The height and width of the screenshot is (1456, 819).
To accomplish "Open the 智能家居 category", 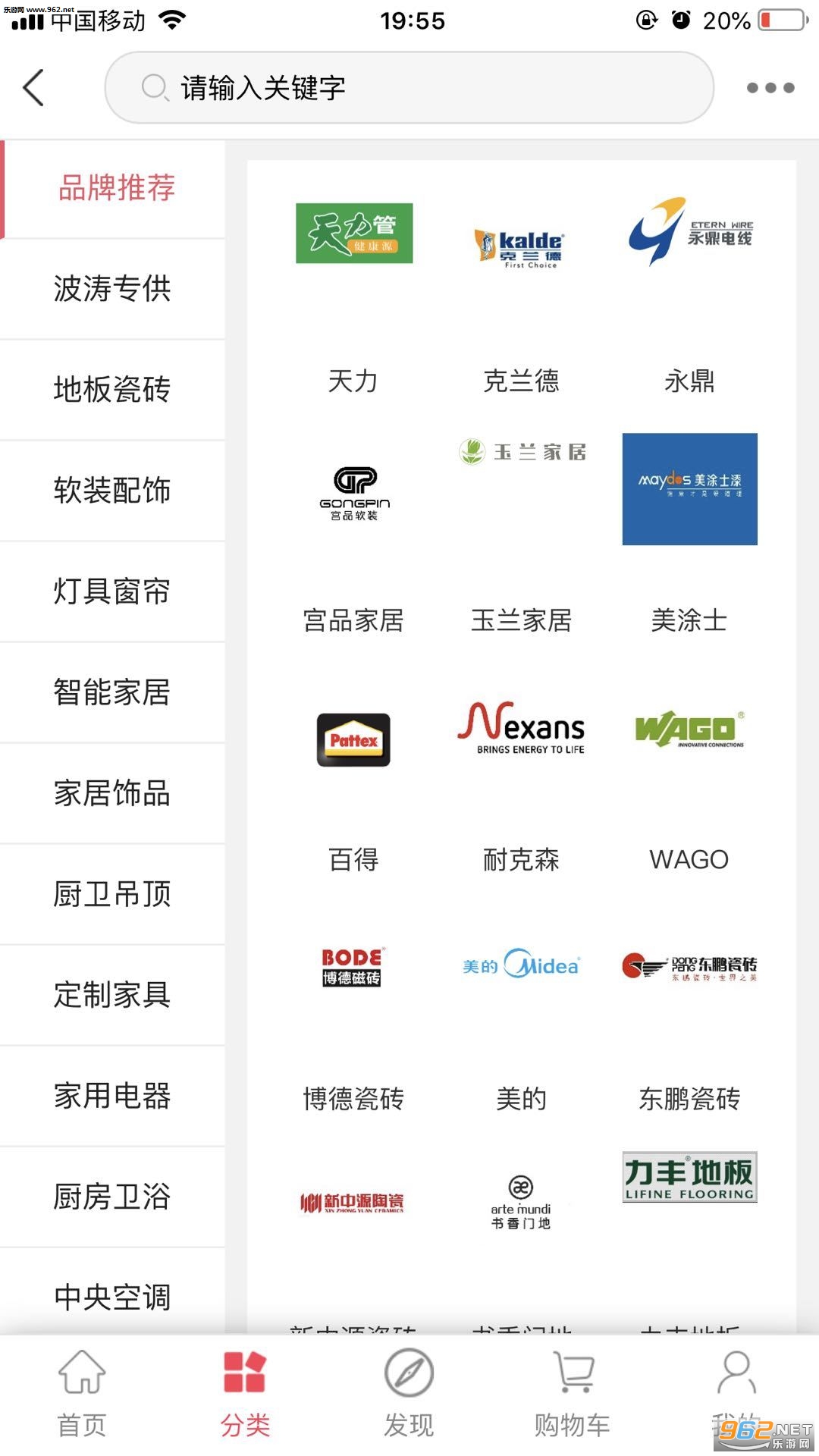I will [112, 692].
